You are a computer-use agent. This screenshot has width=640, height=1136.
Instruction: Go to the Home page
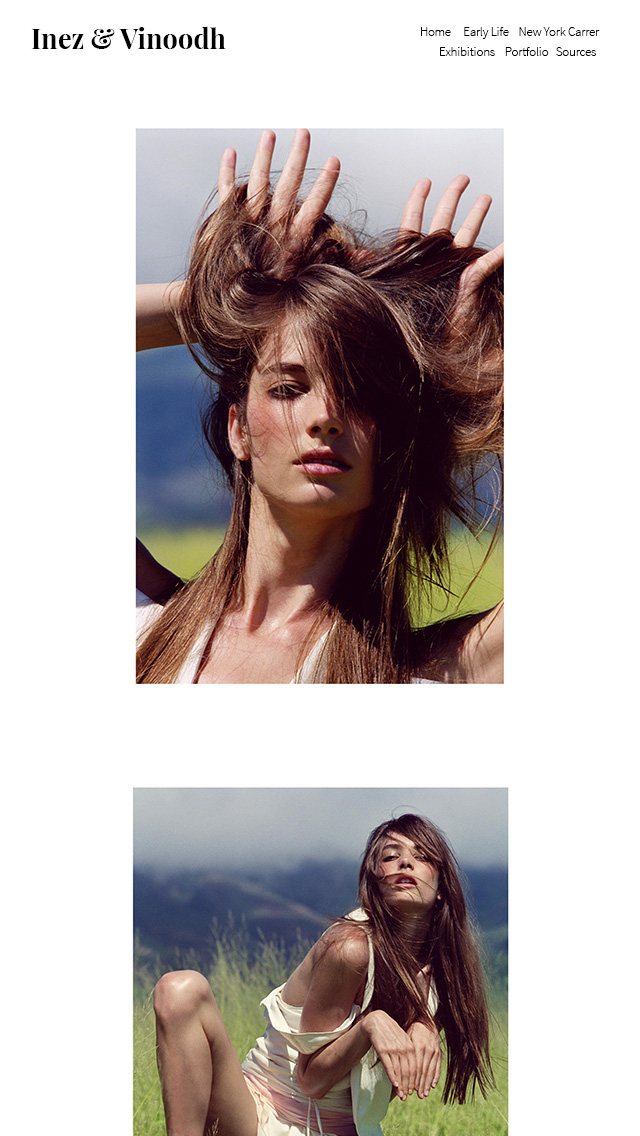(435, 32)
